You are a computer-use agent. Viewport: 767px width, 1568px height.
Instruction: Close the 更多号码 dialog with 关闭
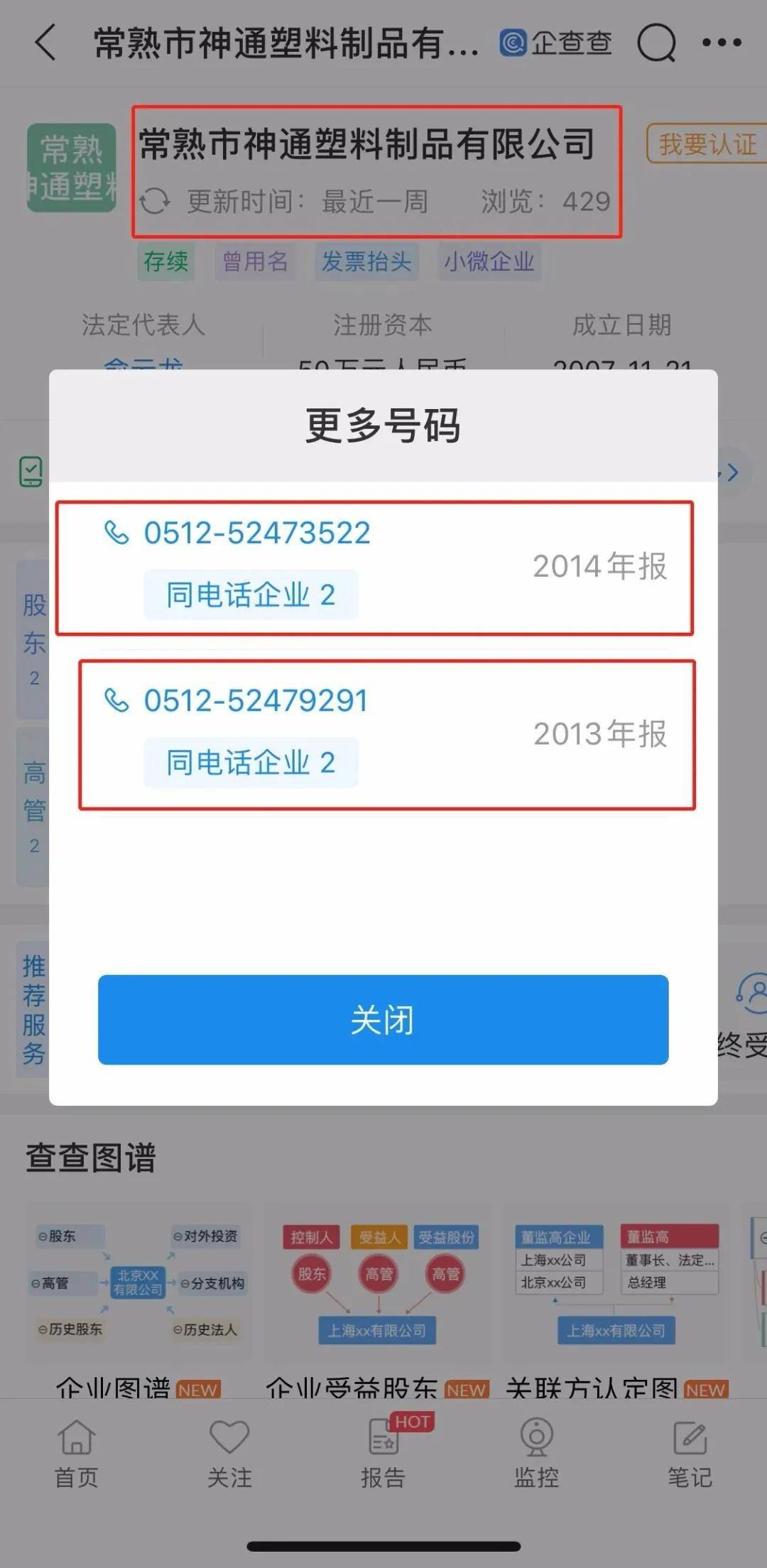(383, 1020)
